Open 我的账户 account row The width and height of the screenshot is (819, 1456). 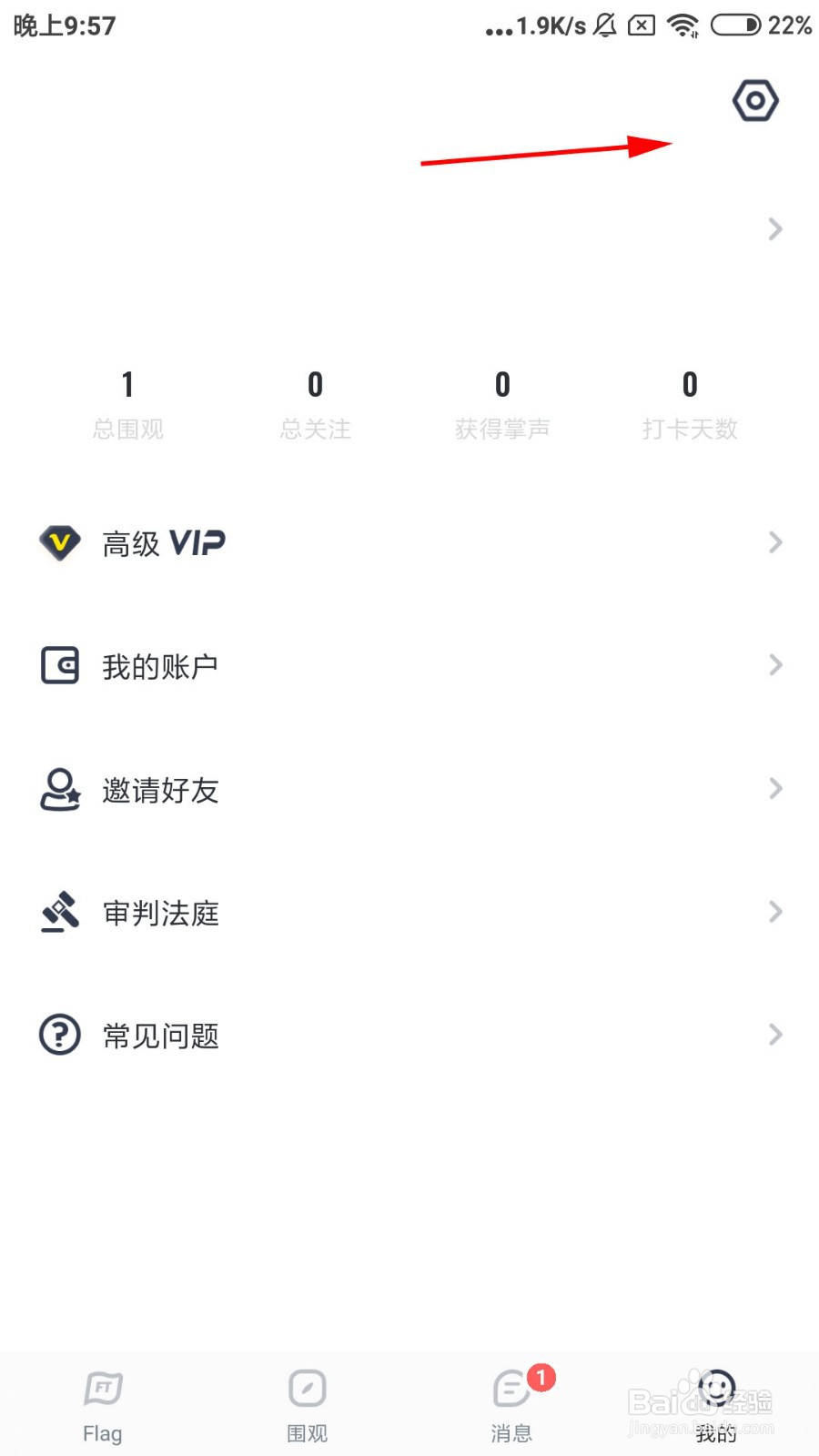click(x=409, y=666)
